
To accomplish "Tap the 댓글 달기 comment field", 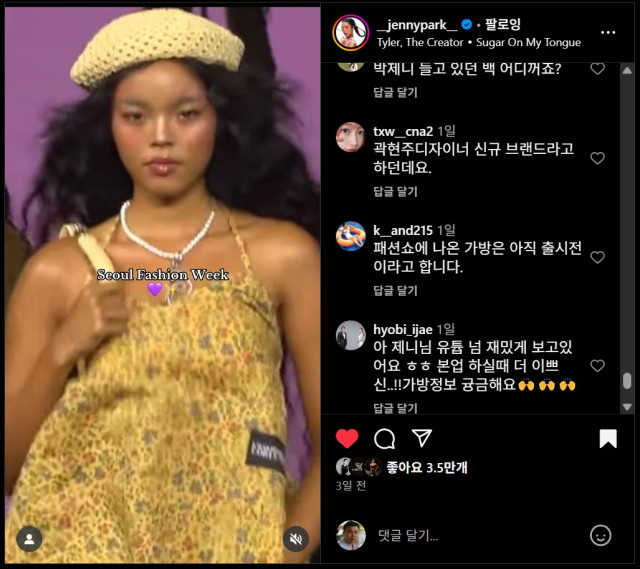I will click(x=470, y=536).
